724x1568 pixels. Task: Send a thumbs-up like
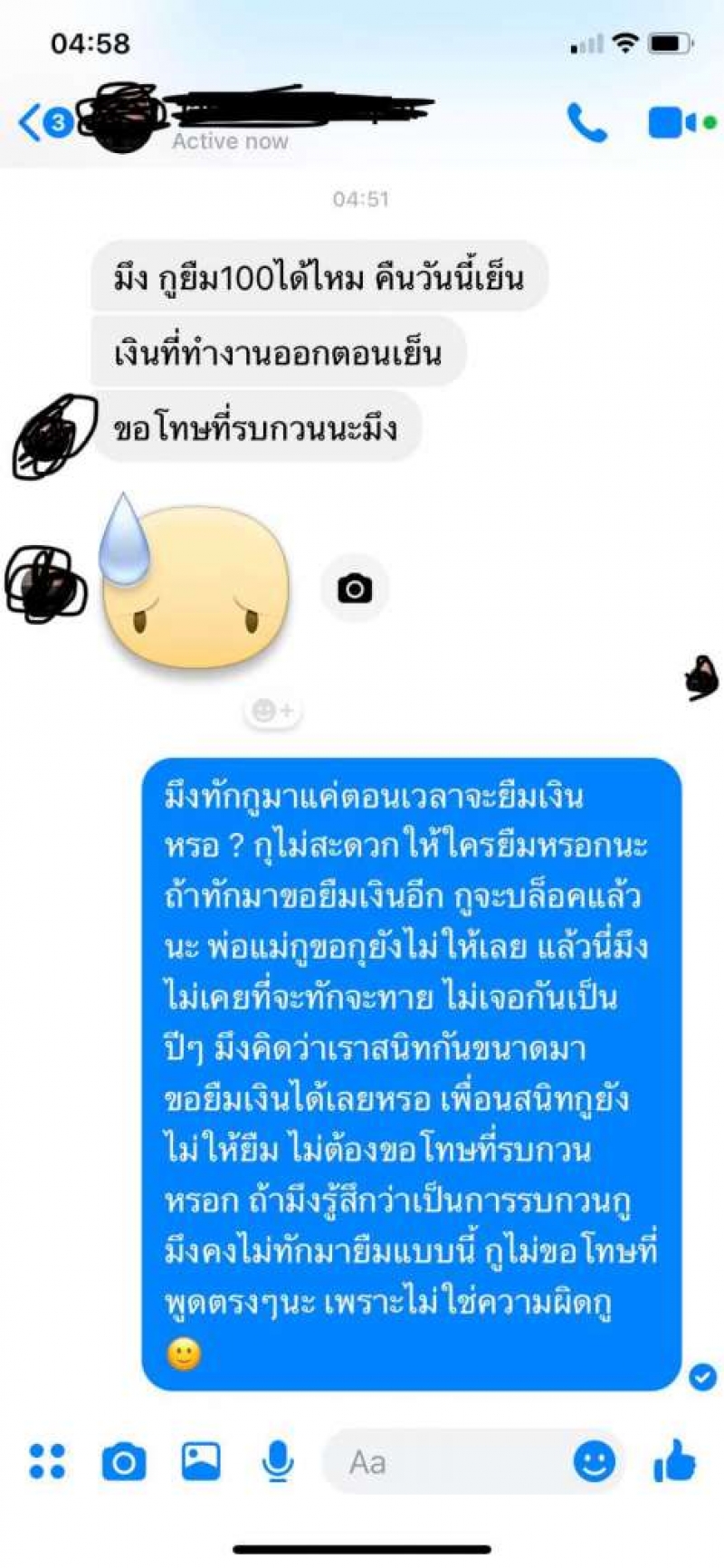coord(674,1461)
